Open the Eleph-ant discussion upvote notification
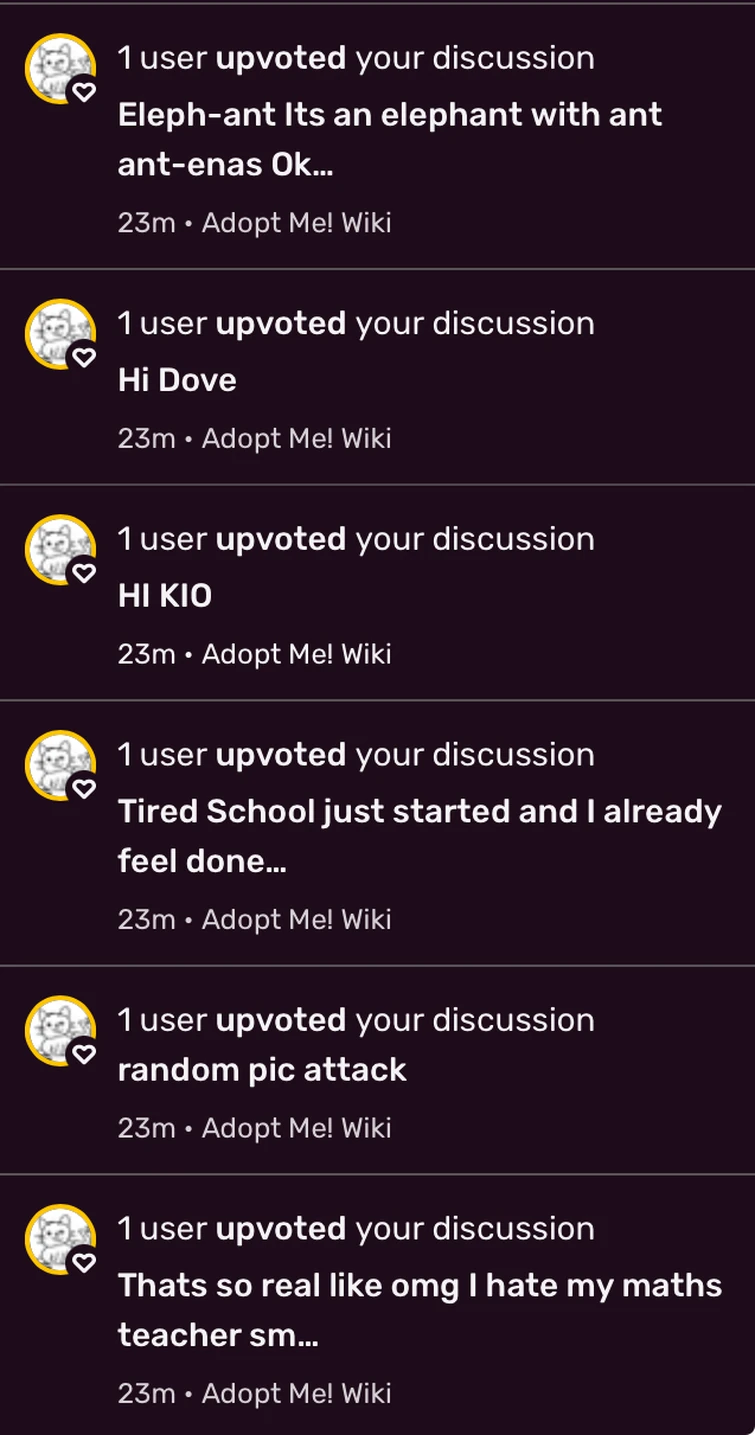The image size is (755, 1435). tap(389, 139)
